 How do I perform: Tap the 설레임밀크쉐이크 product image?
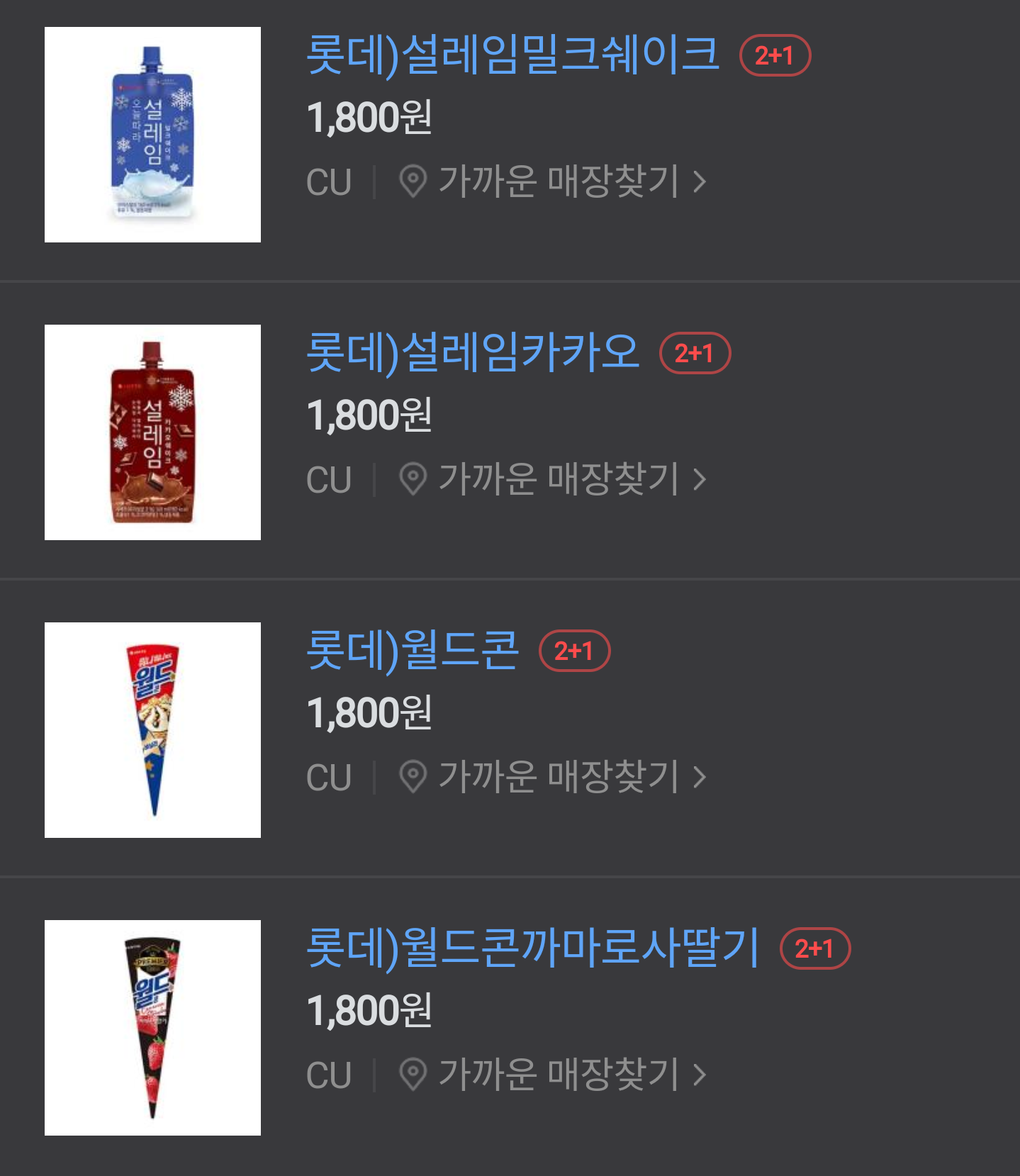pos(152,135)
